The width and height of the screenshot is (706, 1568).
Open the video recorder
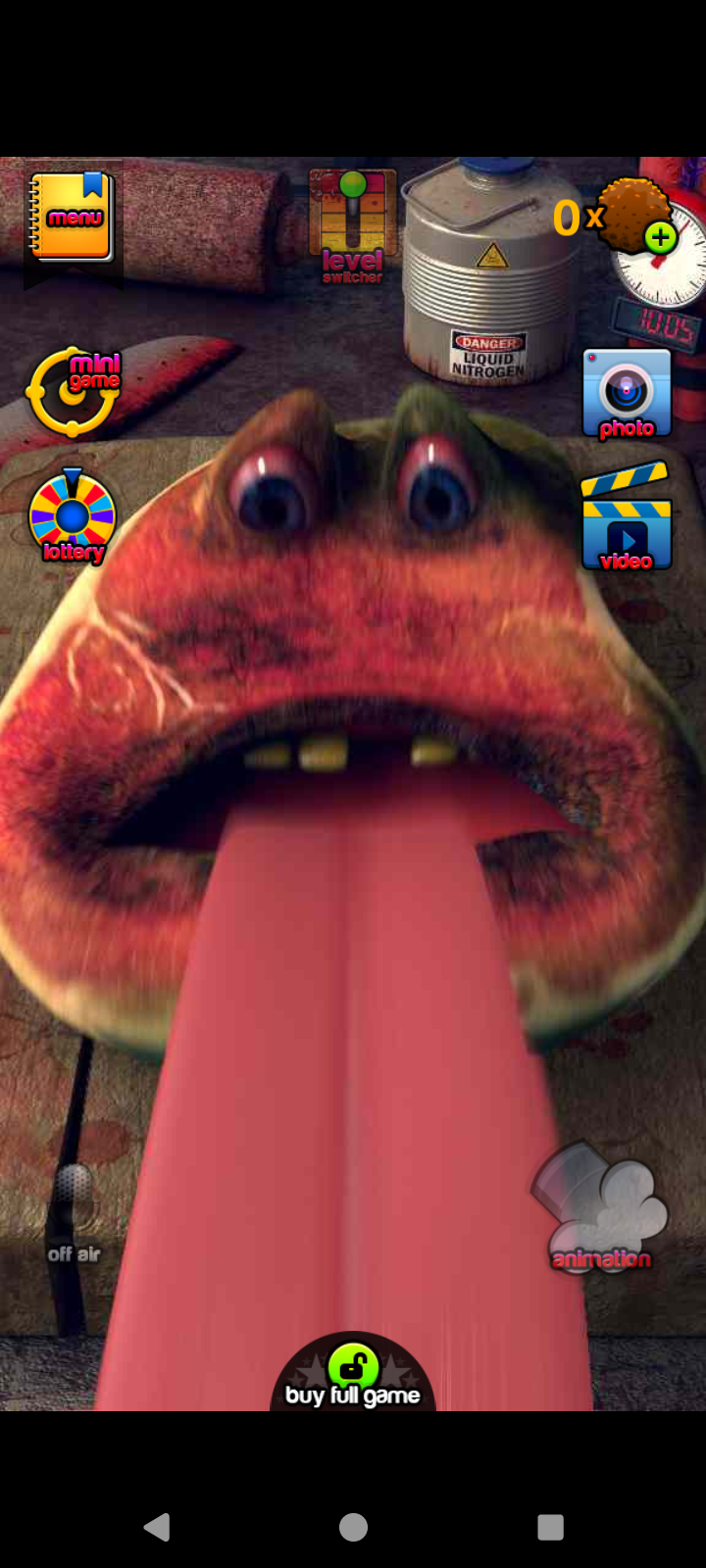coord(627,516)
